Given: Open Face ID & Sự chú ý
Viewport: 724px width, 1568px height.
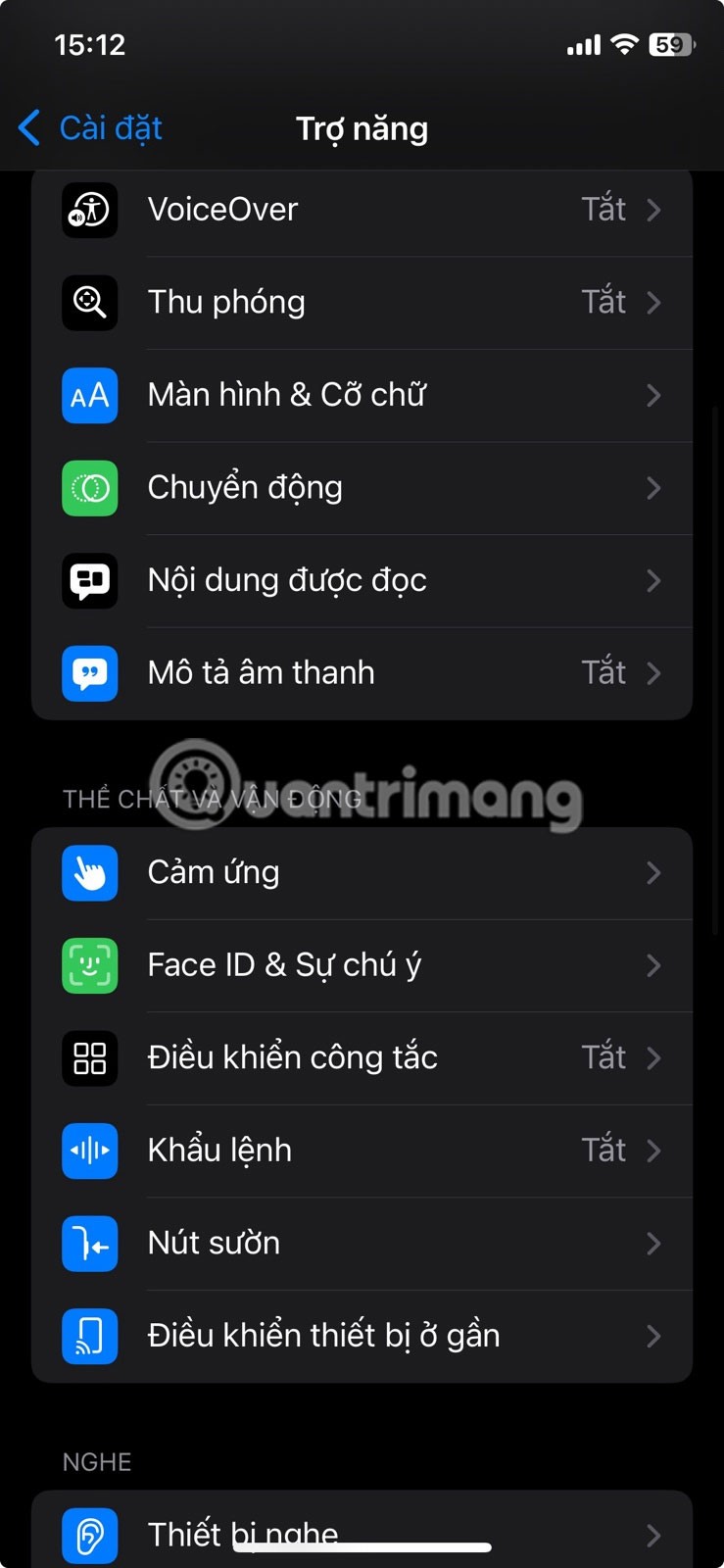Looking at the screenshot, I should 362,965.
